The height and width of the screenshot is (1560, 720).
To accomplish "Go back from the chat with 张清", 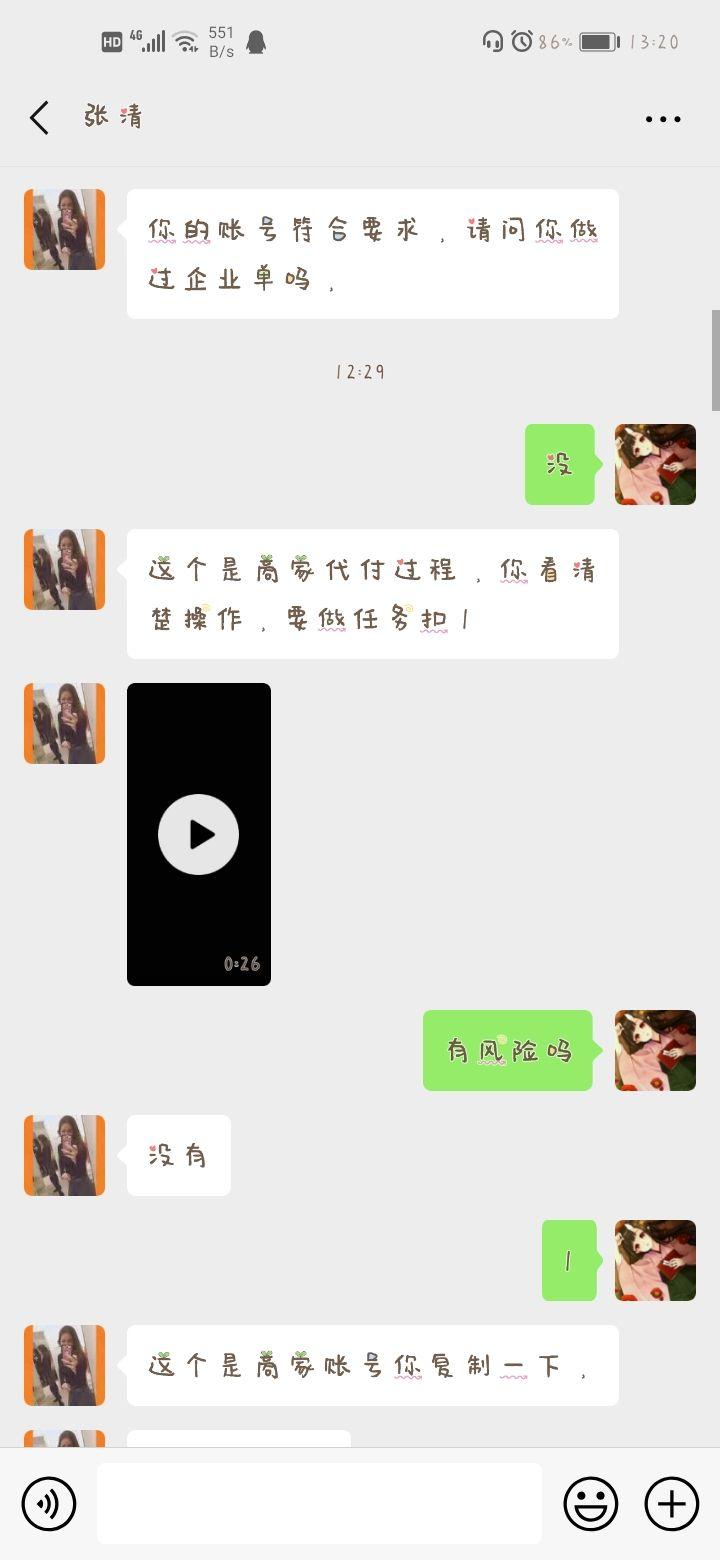I will click(x=39, y=118).
